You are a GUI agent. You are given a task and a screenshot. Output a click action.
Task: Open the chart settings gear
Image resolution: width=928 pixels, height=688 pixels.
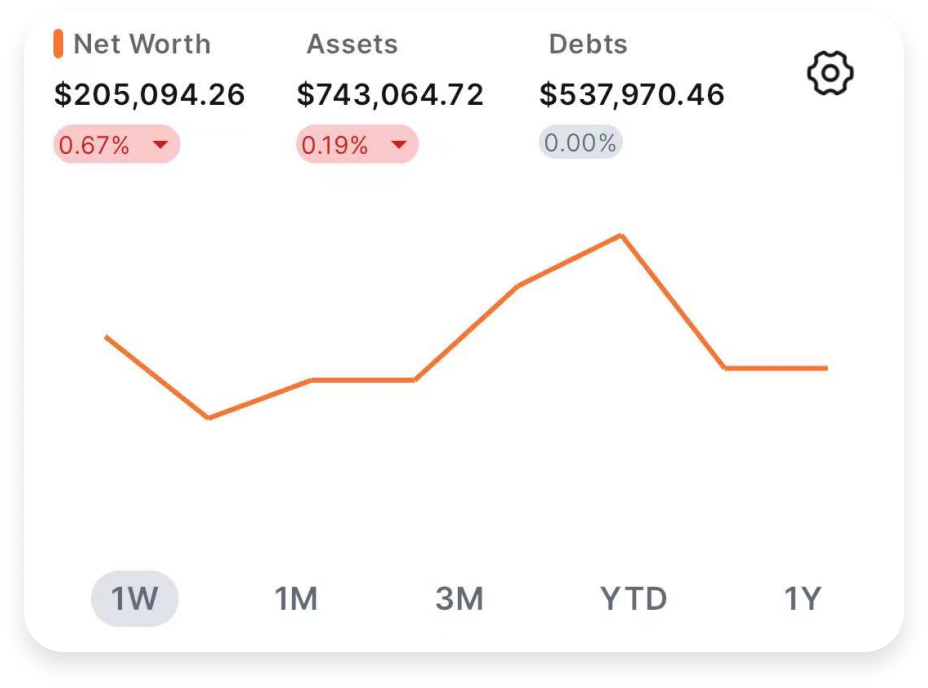point(830,74)
